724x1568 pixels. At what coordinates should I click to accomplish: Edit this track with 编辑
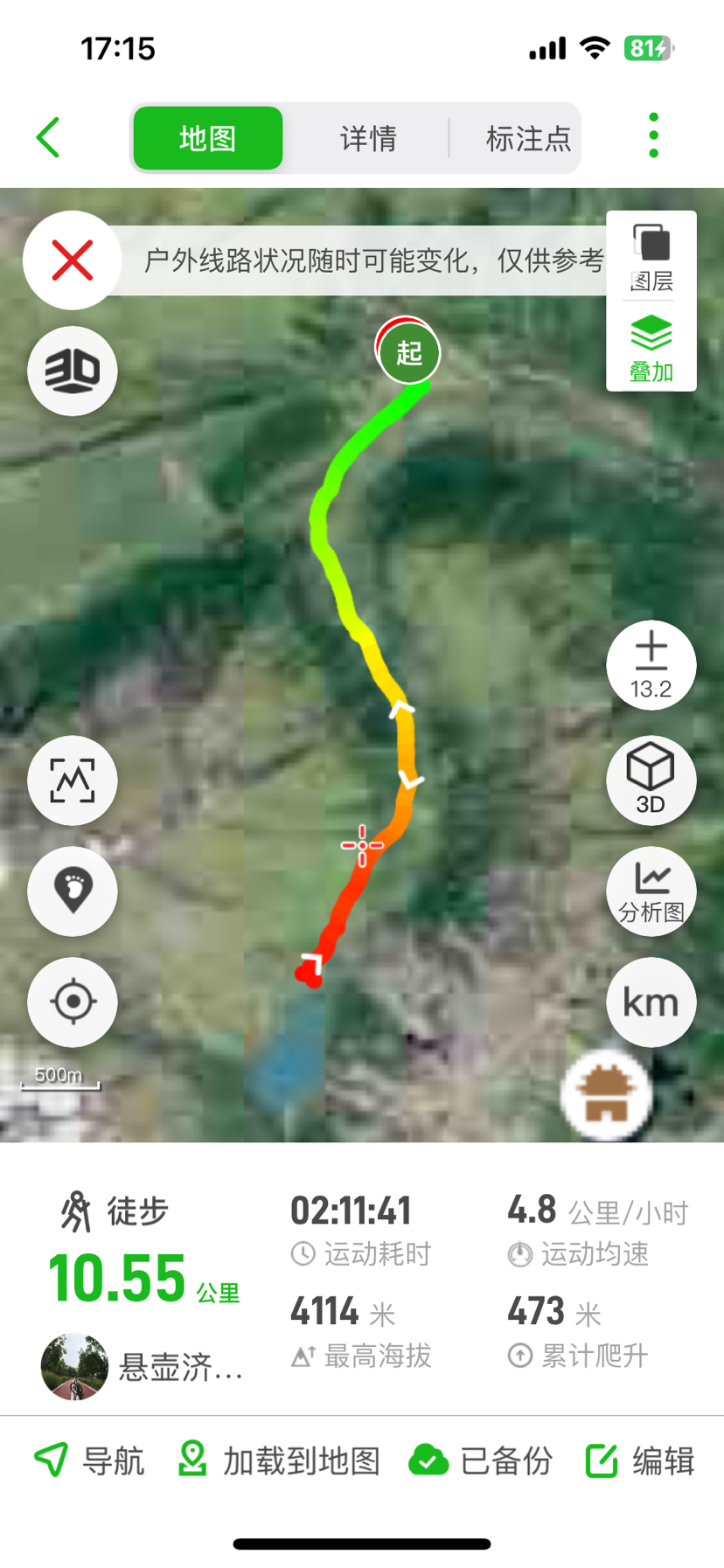(640, 1460)
